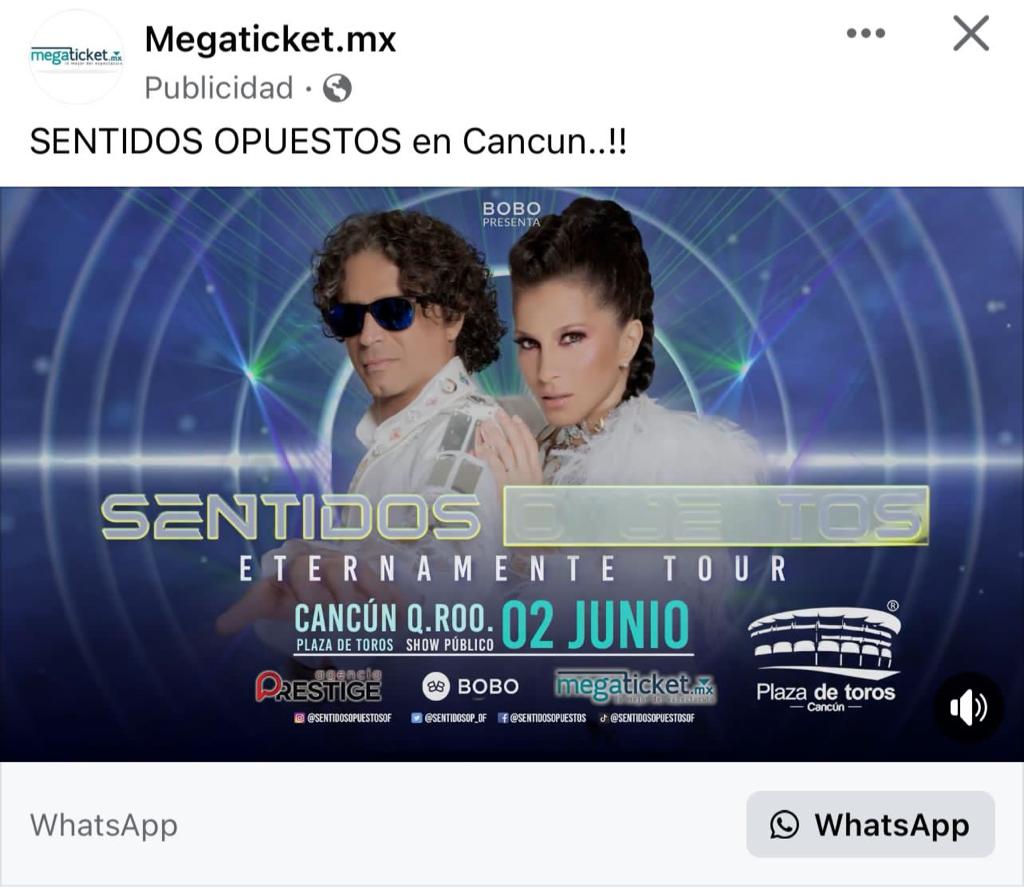Tap the Megaticket.mx profile picture

click(x=76, y=57)
